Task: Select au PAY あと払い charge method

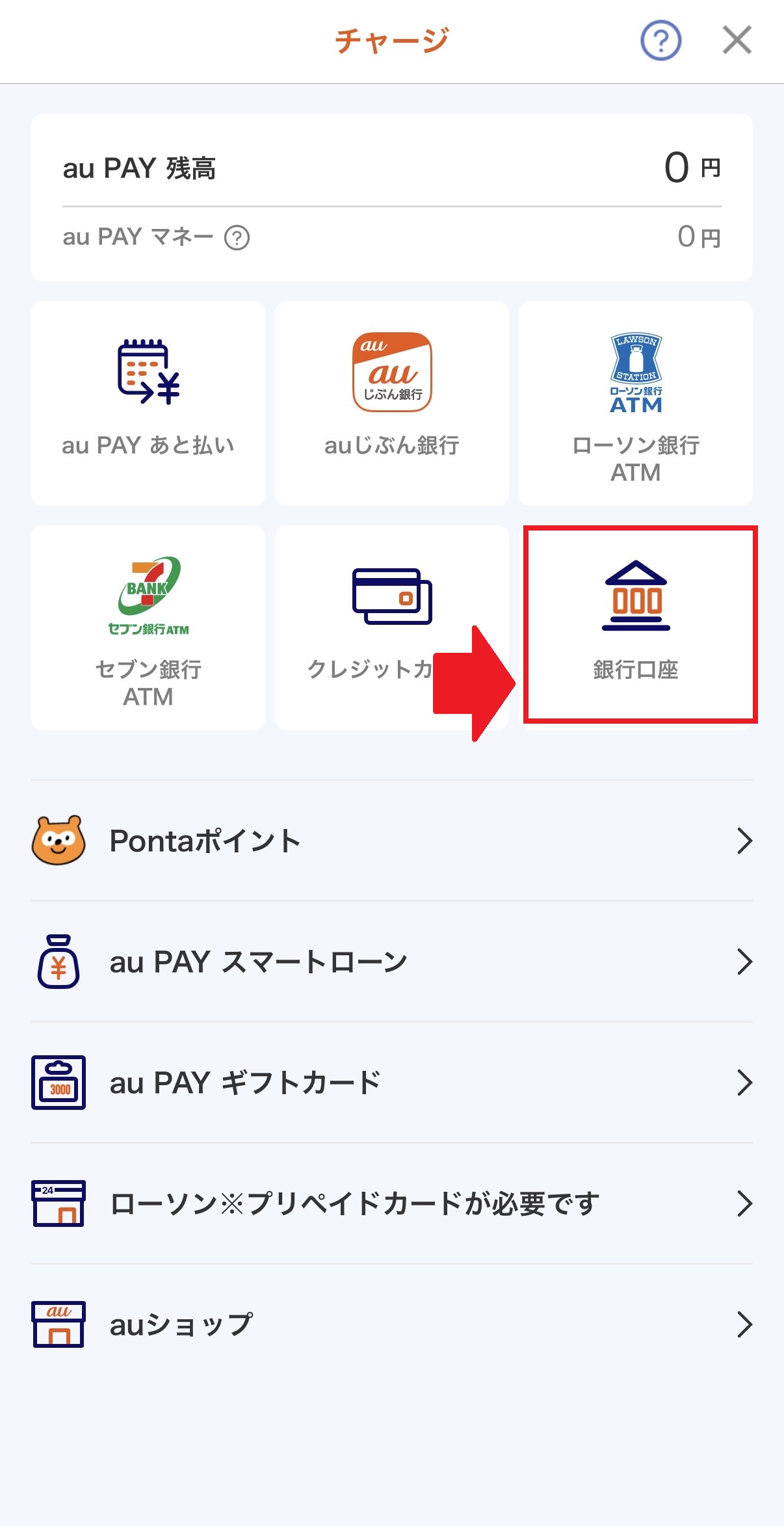Action: [x=148, y=403]
